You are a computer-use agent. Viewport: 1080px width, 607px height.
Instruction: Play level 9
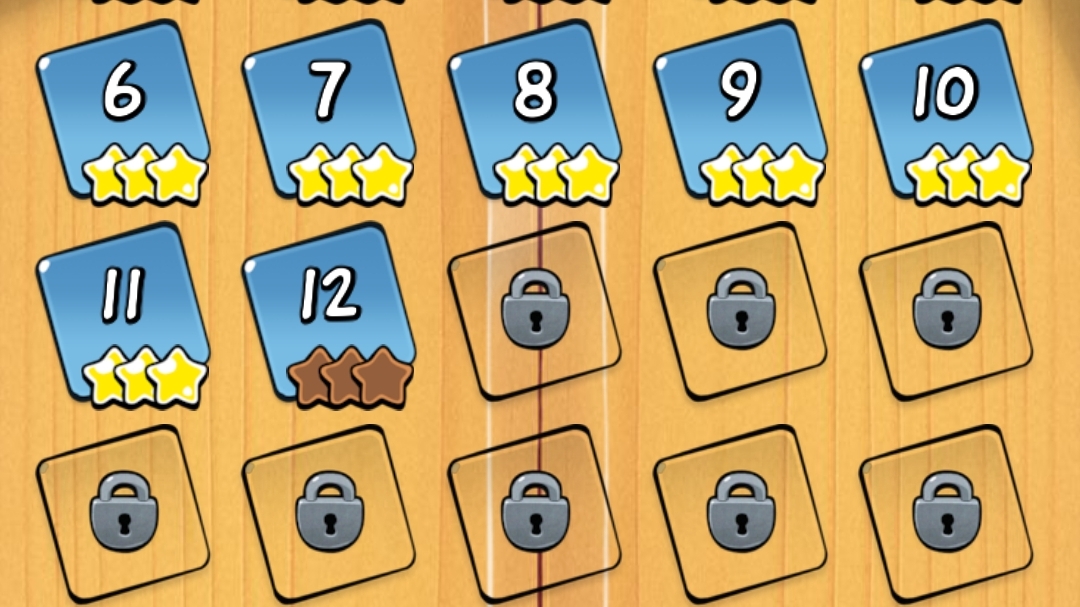(741, 112)
